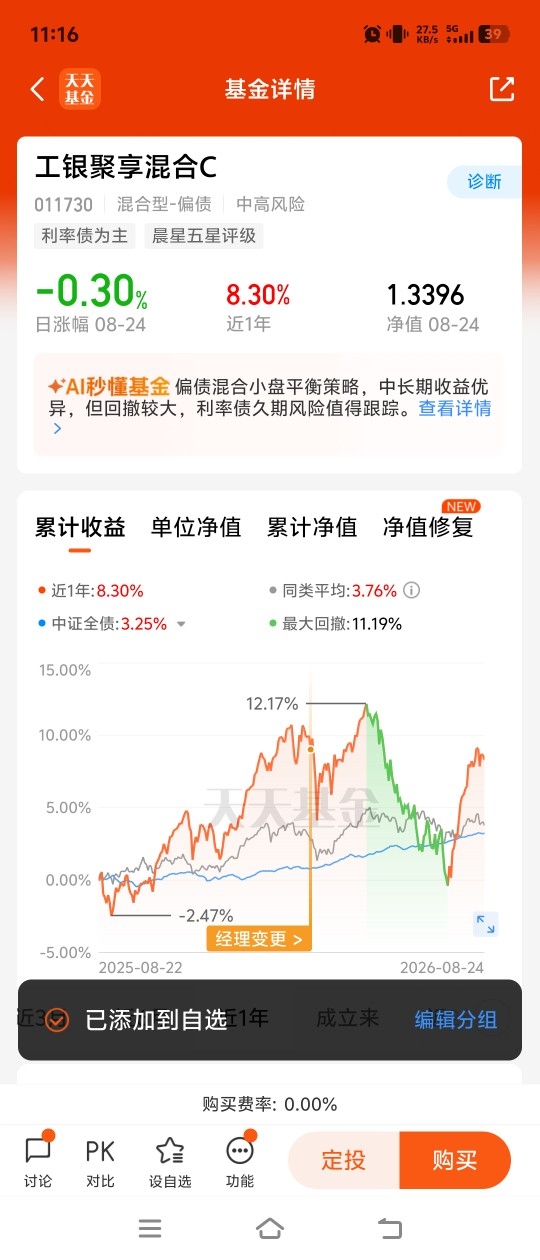The height and width of the screenshot is (1260, 540).
Task: Open PK 对比 comparison
Action: [100, 1160]
